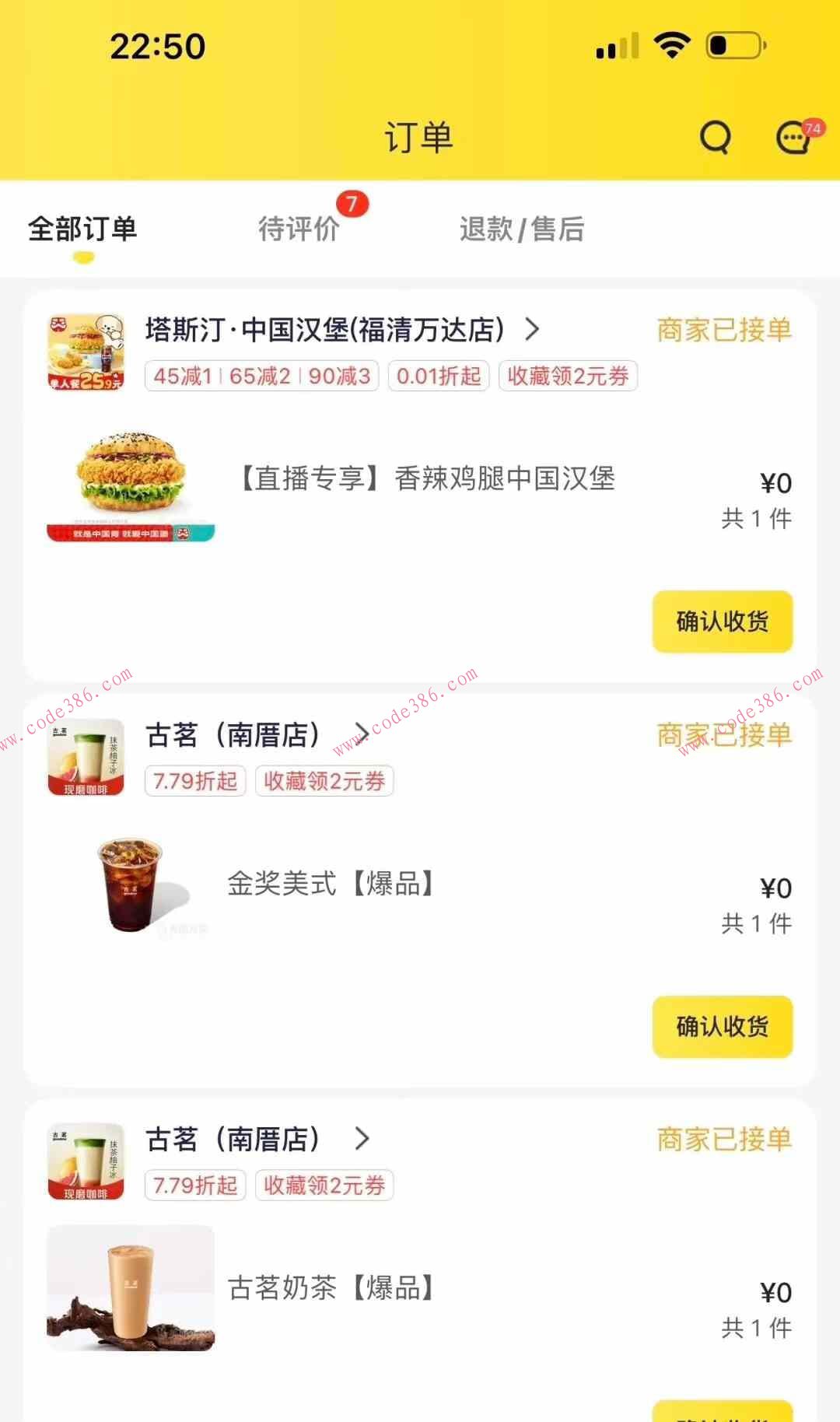This screenshot has width=840, height=1422.
Task: Tap the battery indicator in the status bar
Action: pos(733,44)
